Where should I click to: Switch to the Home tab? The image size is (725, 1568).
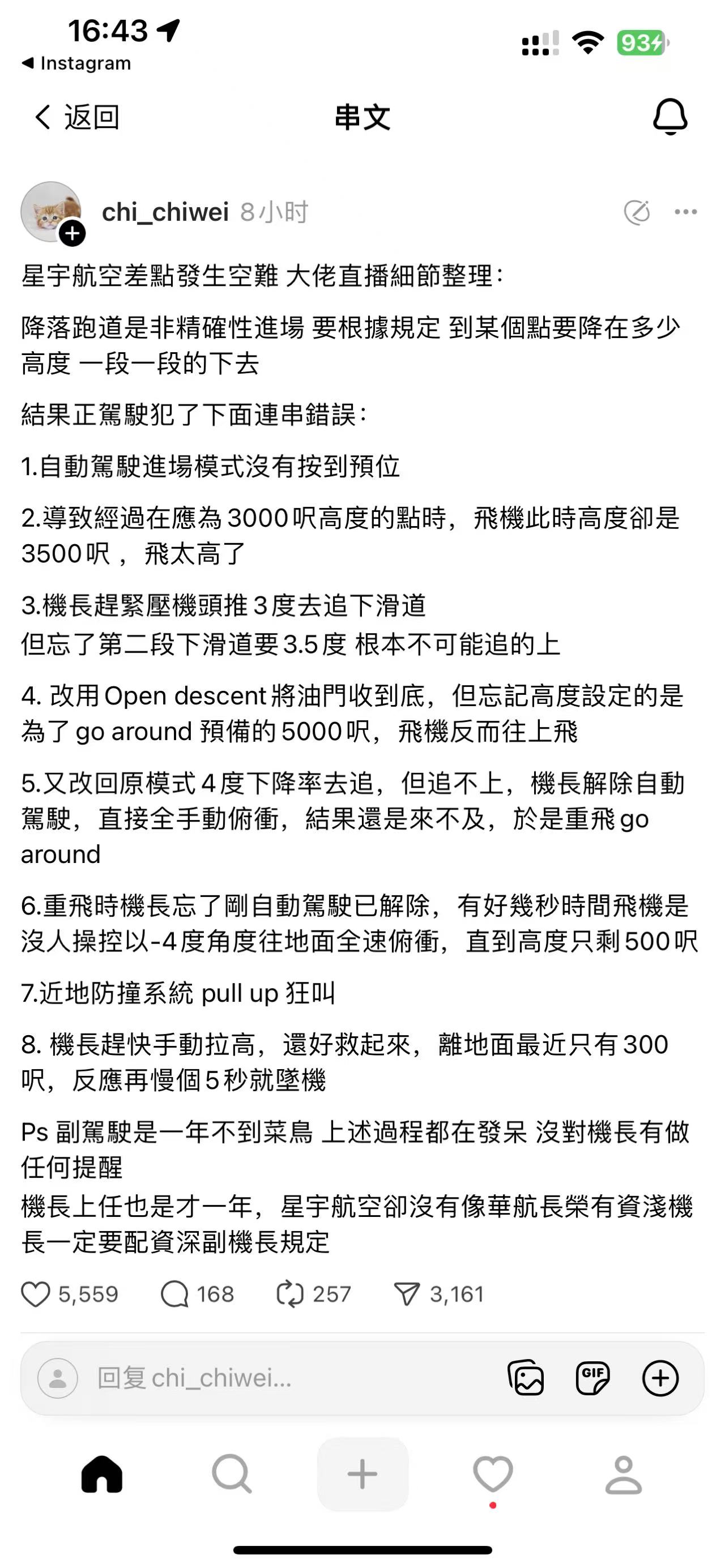[x=101, y=1474]
